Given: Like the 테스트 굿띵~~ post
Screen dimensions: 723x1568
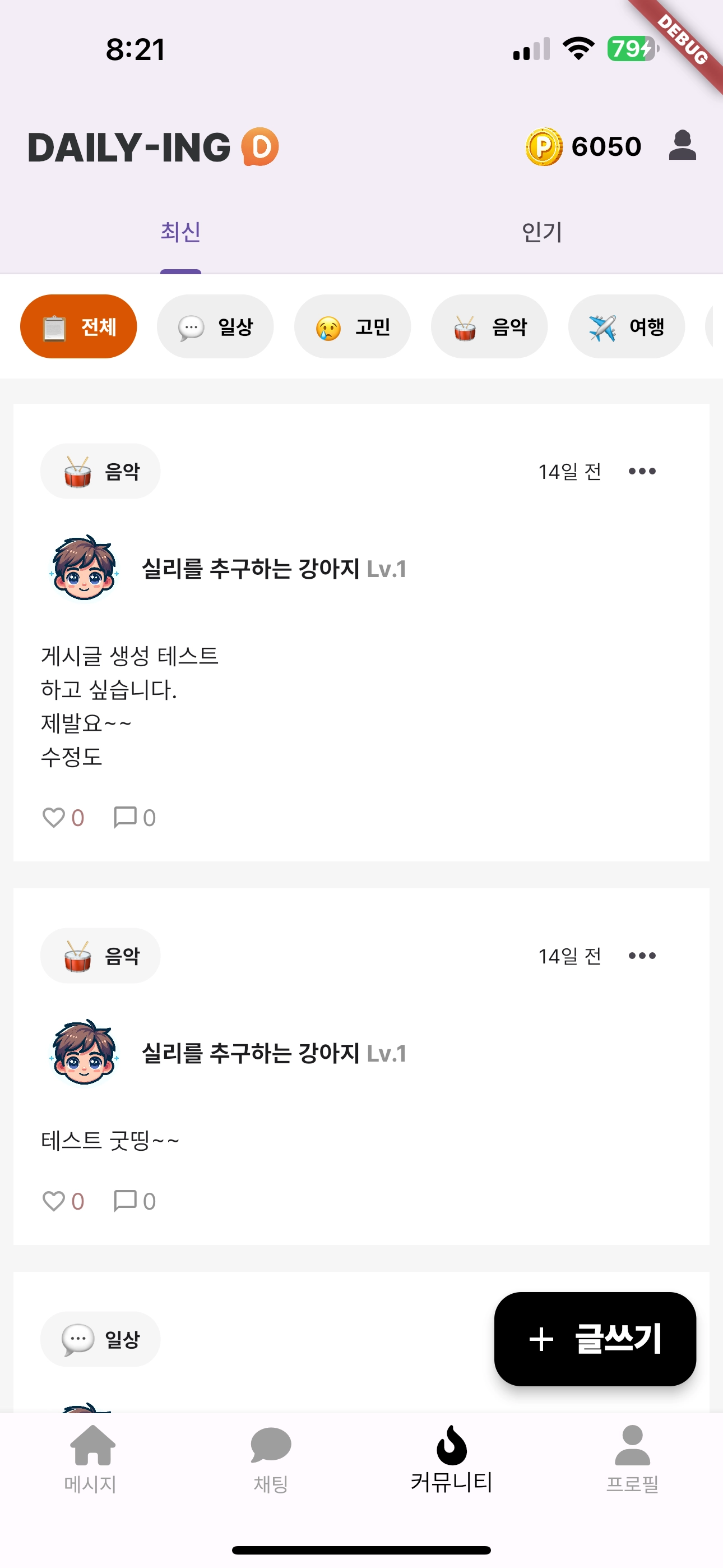Looking at the screenshot, I should (x=54, y=1201).
